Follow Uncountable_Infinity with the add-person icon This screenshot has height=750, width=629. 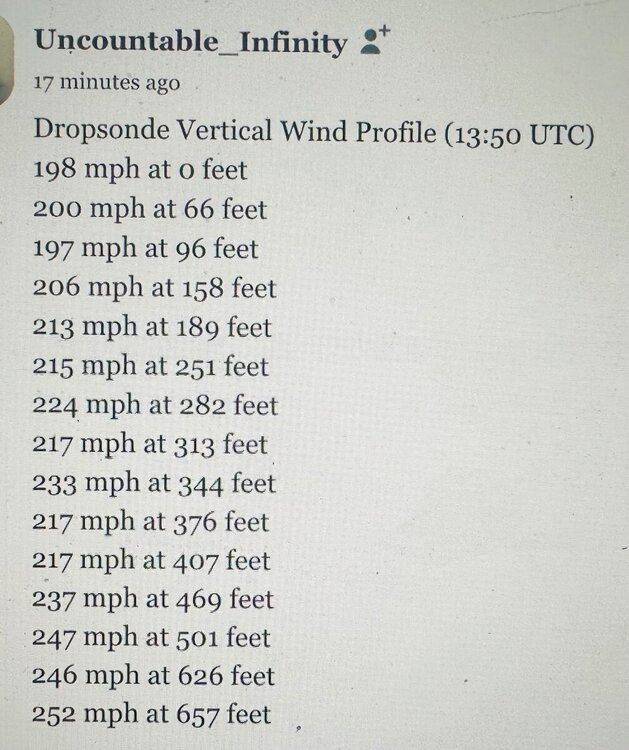click(376, 41)
